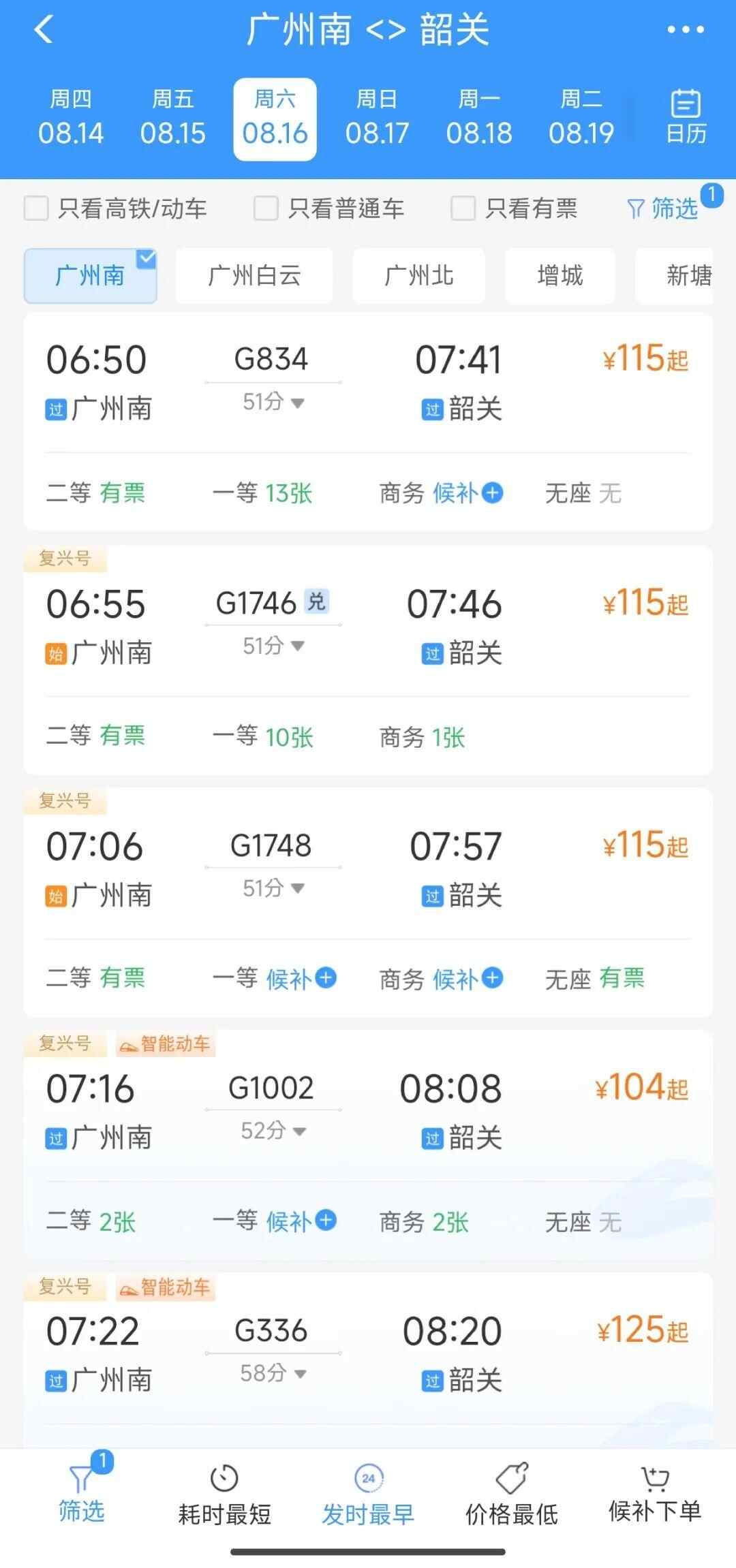View the G1002 07:16 train details
736x1568 pixels.
368,1110
